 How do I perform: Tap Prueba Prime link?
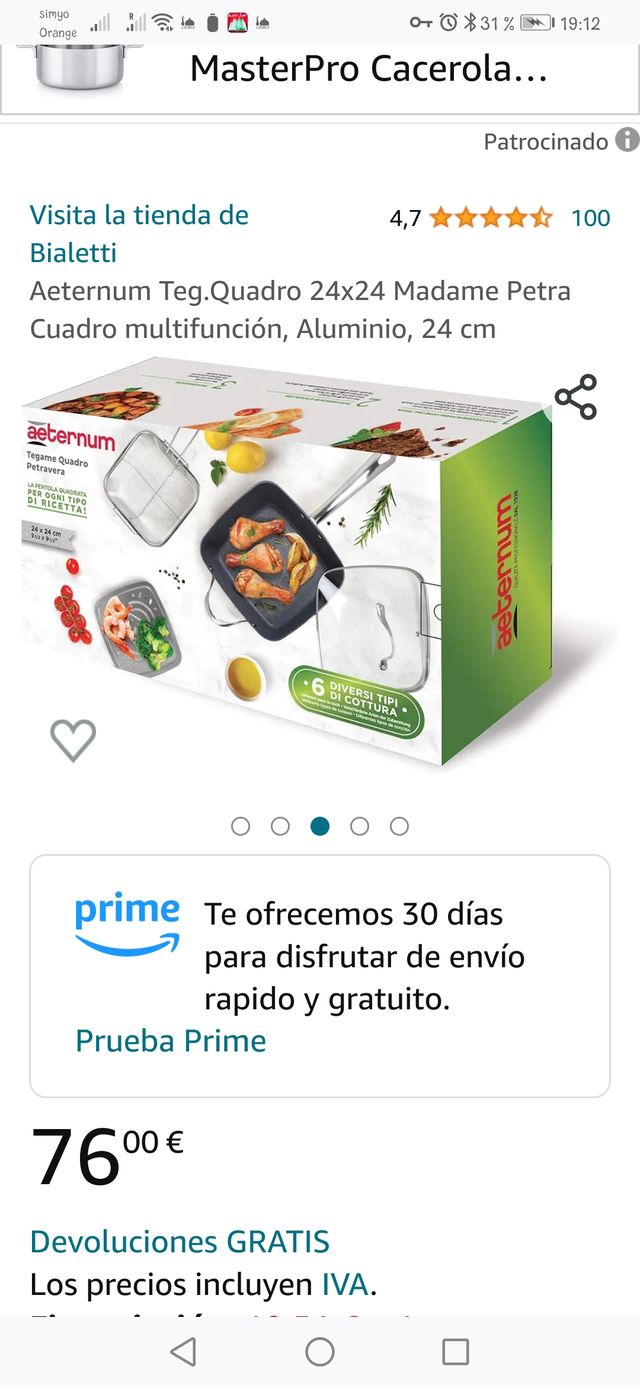[171, 1041]
